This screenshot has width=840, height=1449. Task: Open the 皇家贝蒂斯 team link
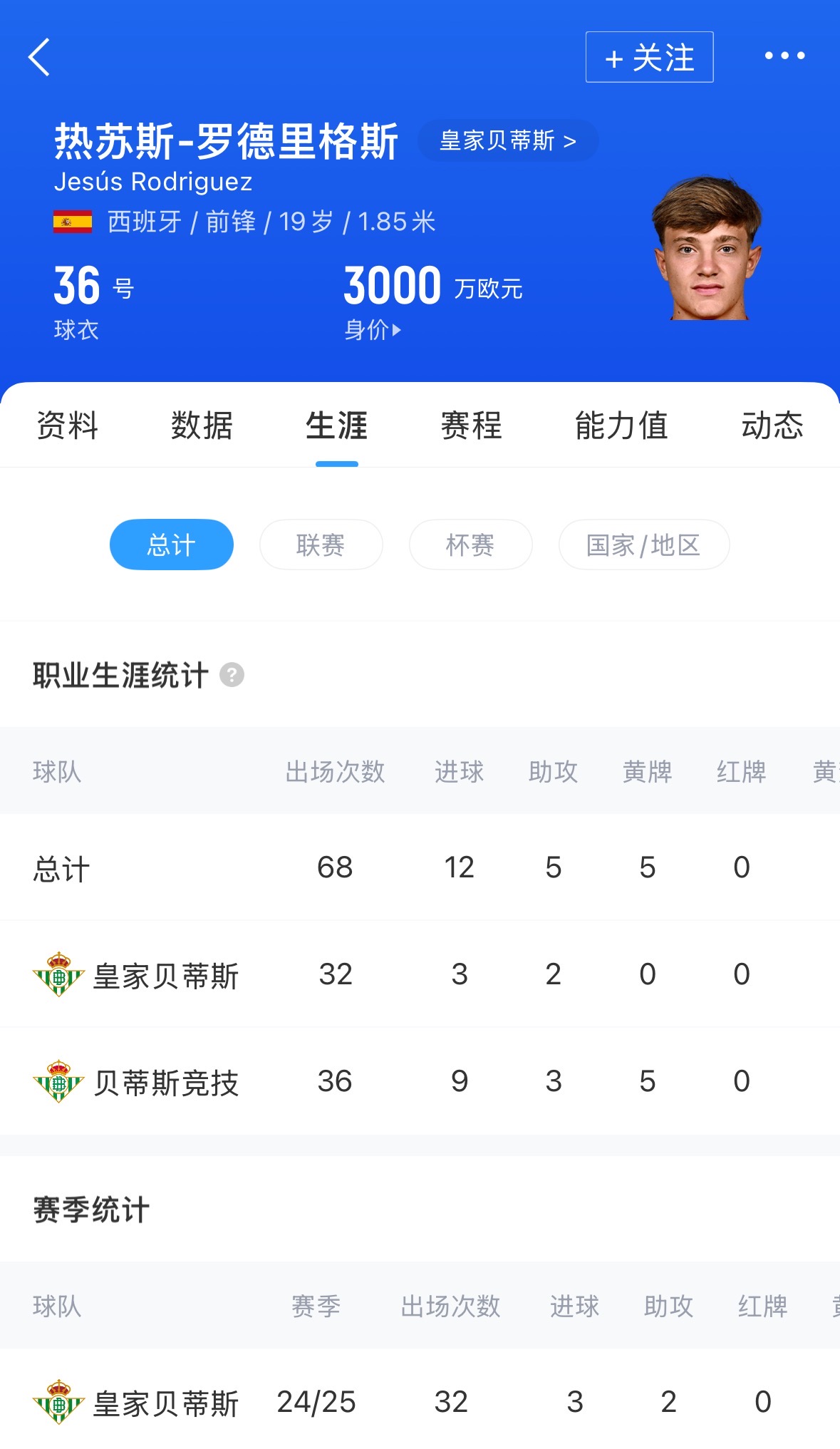(507, 141)
